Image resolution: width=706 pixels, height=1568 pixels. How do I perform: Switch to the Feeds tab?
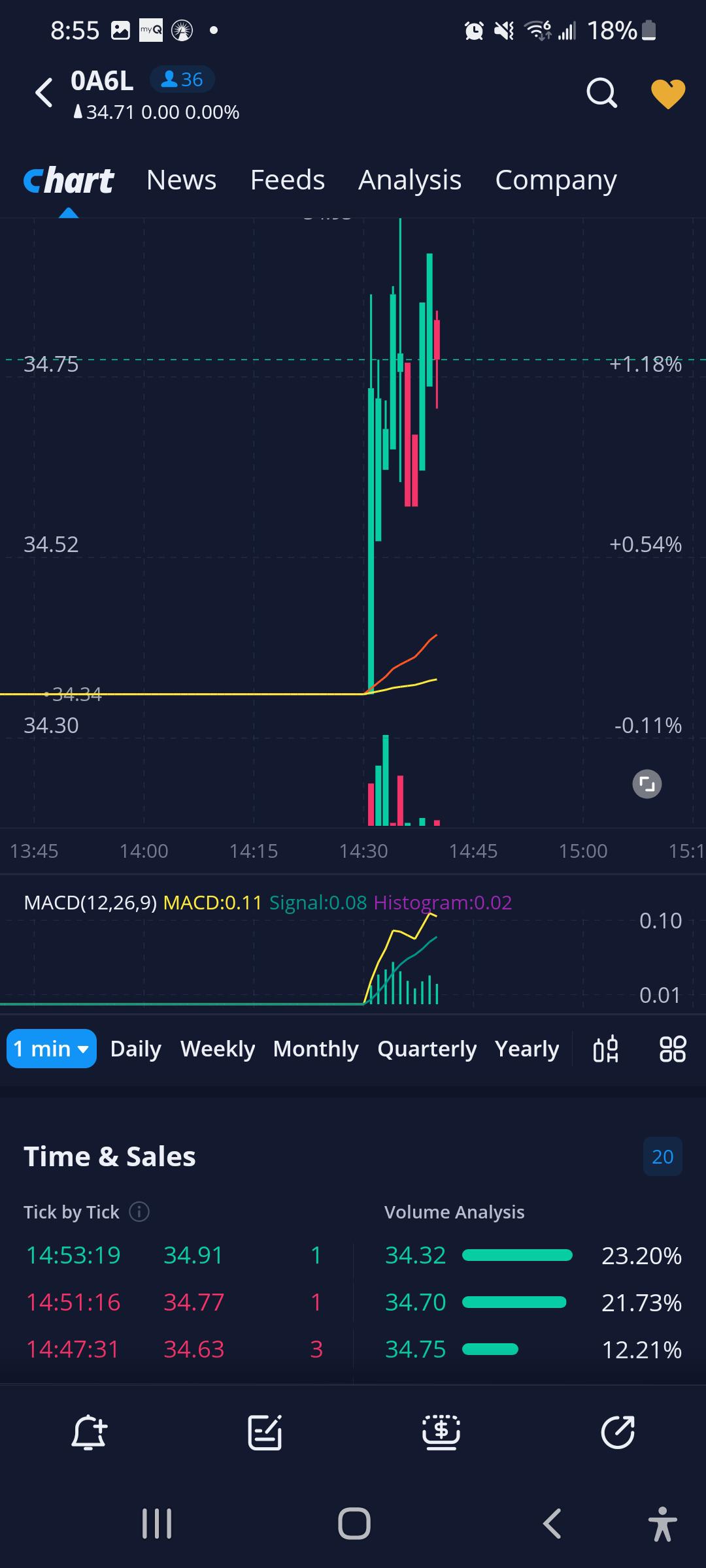[287, 180]
